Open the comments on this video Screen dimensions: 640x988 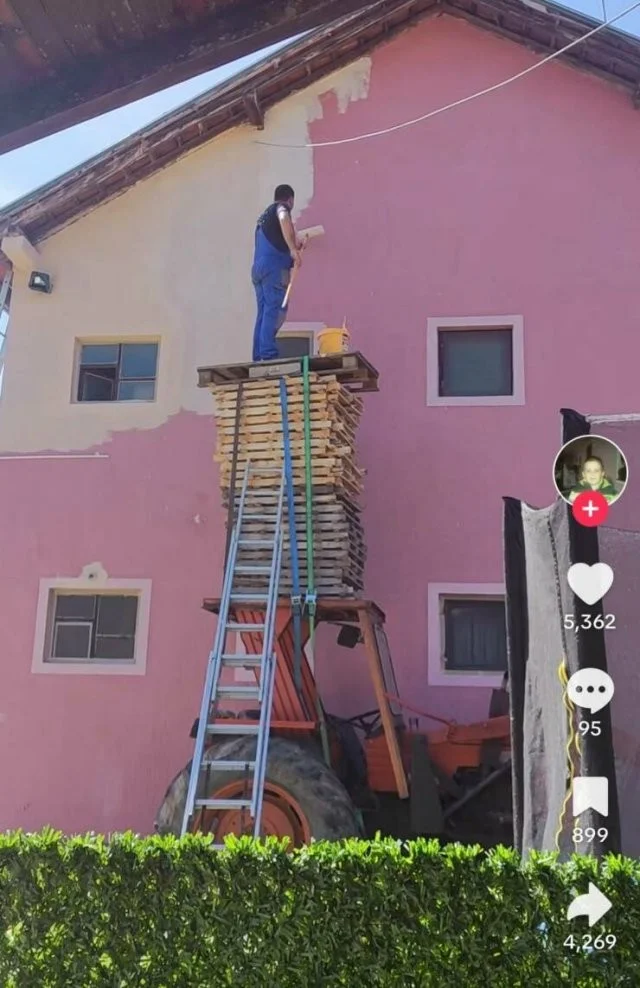click(x=590, y=690)
